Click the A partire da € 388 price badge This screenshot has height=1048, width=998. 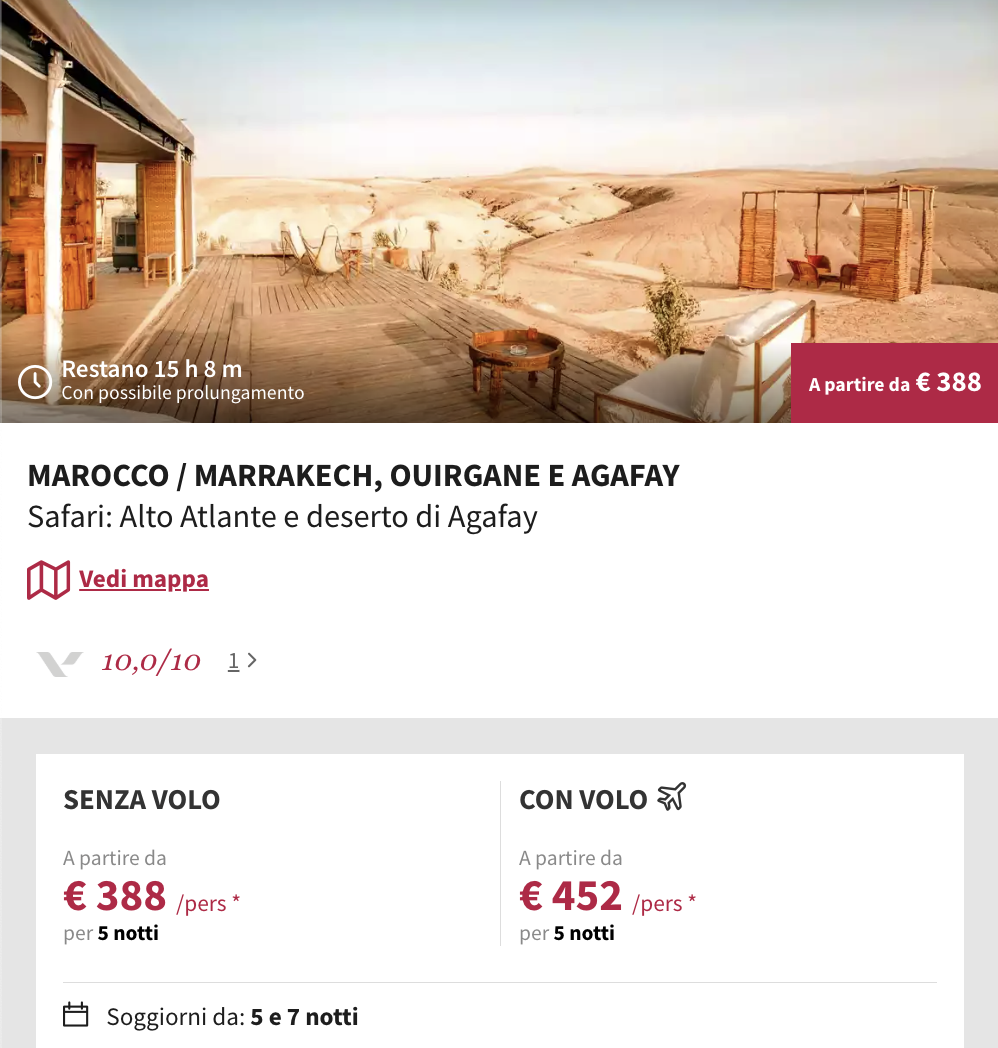coord(893,383)
